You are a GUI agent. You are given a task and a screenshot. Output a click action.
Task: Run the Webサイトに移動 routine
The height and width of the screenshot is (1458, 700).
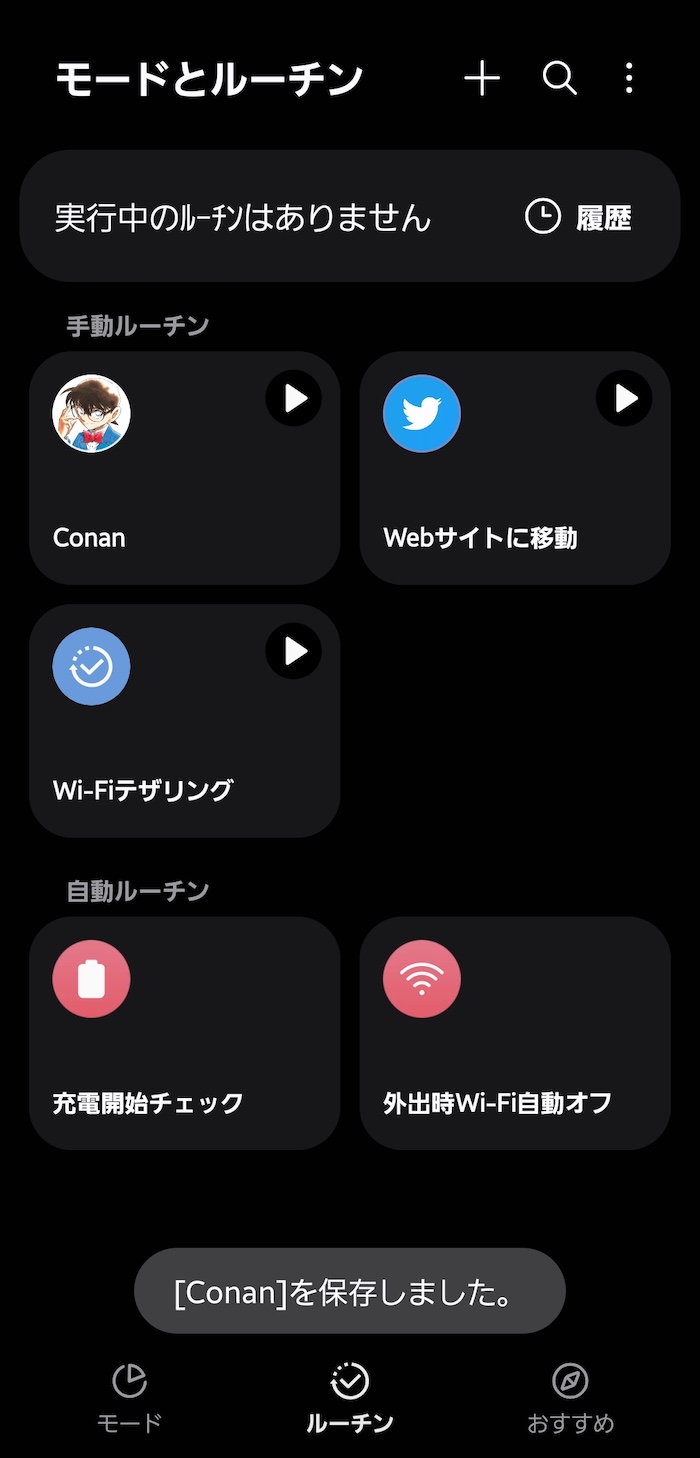pos(625,399)
